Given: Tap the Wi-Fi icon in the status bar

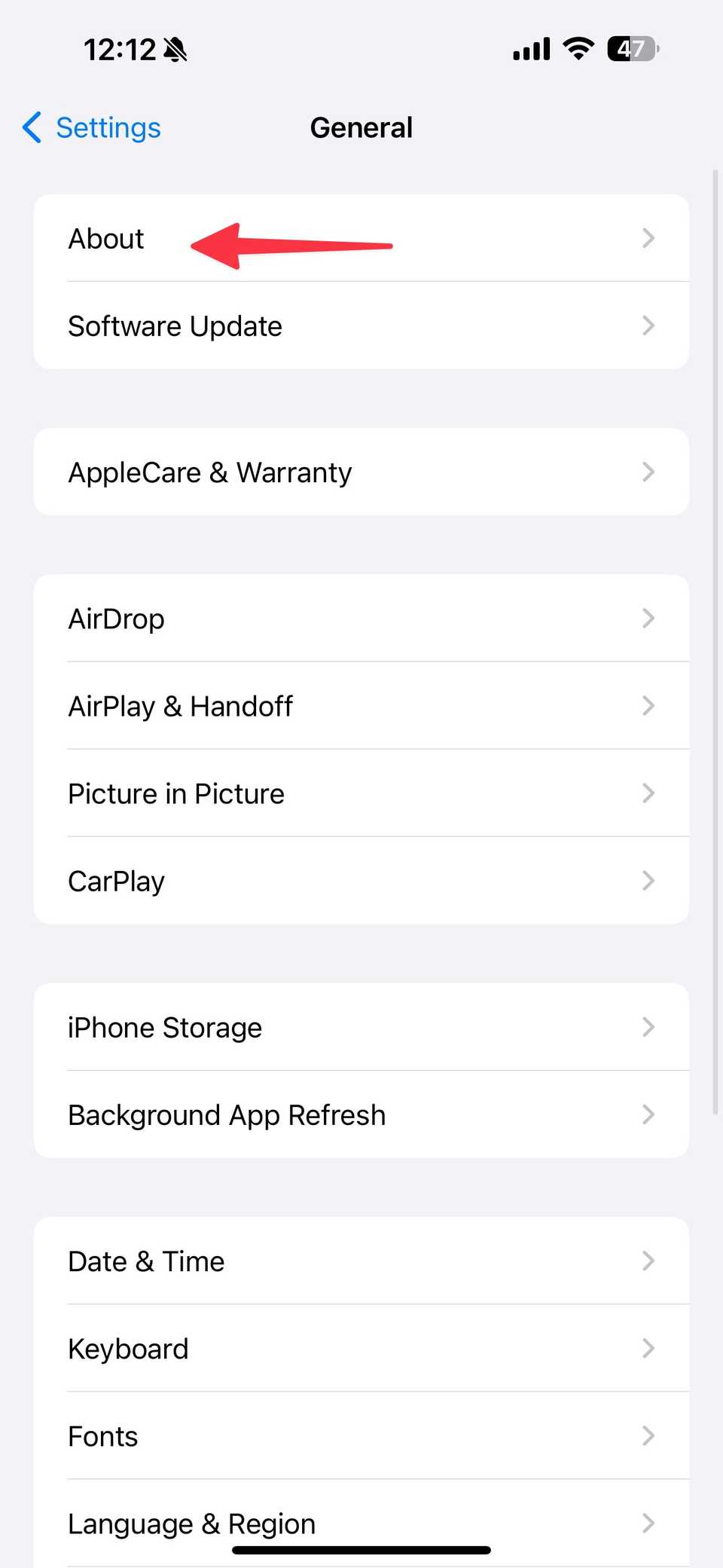Looking at the screenshot, I should 578,48.
